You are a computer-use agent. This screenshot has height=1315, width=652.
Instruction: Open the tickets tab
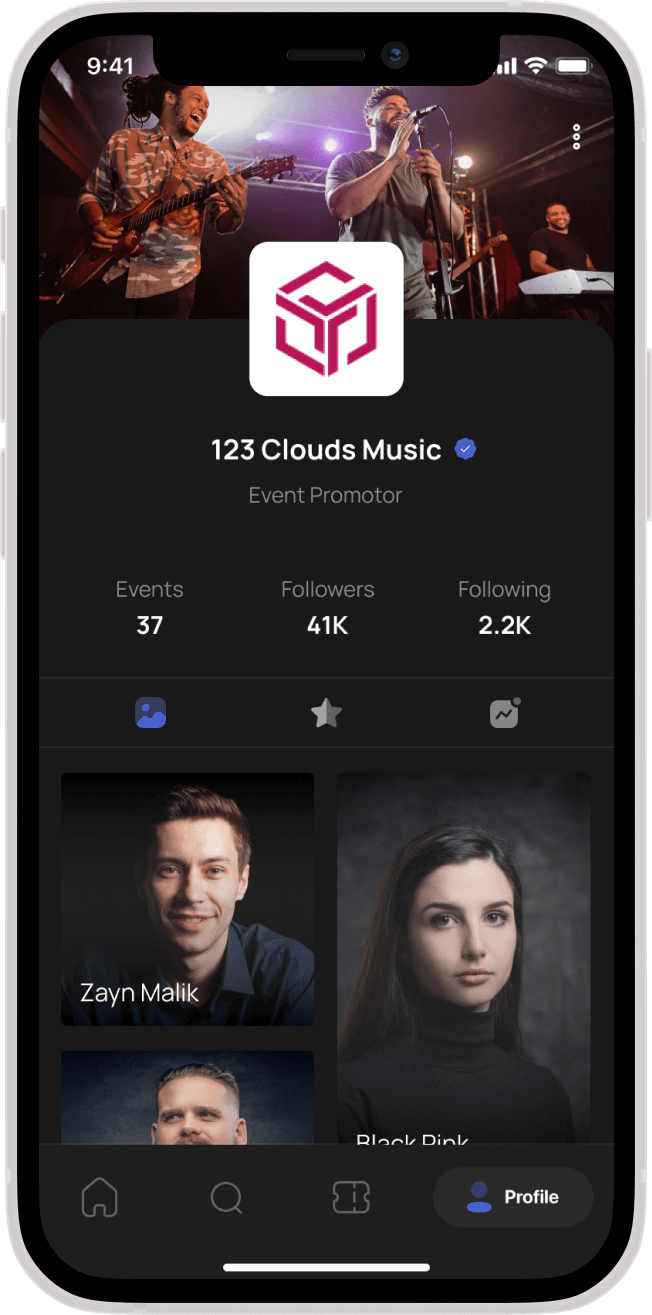[x=351, y=1197]
